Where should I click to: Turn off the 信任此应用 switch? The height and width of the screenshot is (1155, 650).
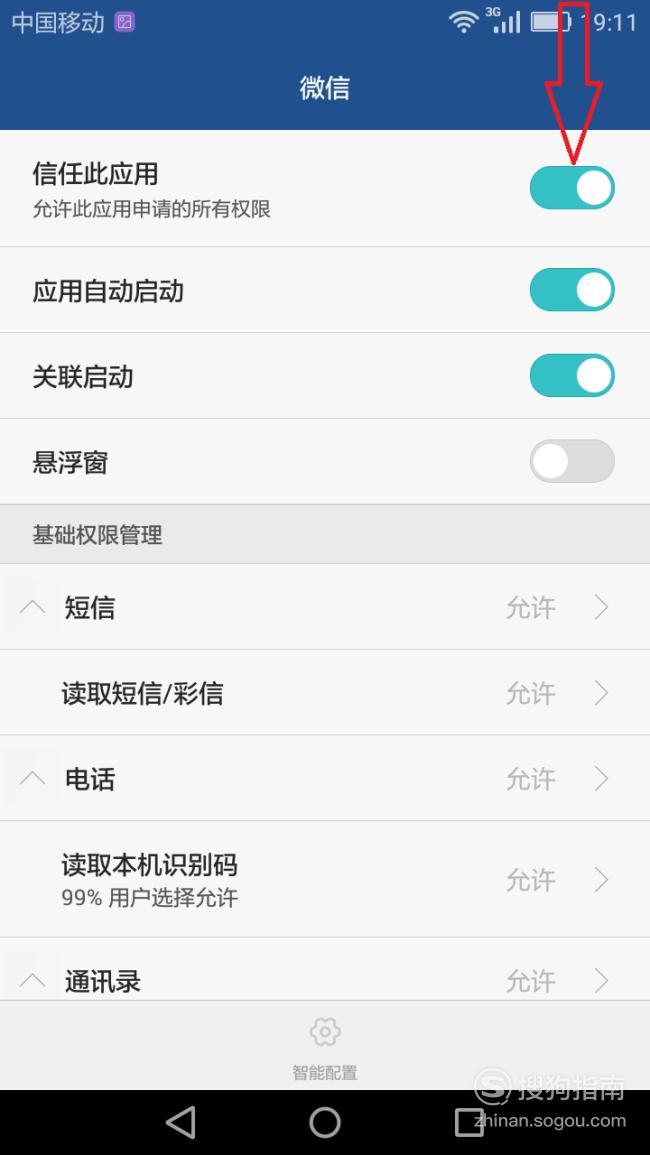tap(572, 188)
